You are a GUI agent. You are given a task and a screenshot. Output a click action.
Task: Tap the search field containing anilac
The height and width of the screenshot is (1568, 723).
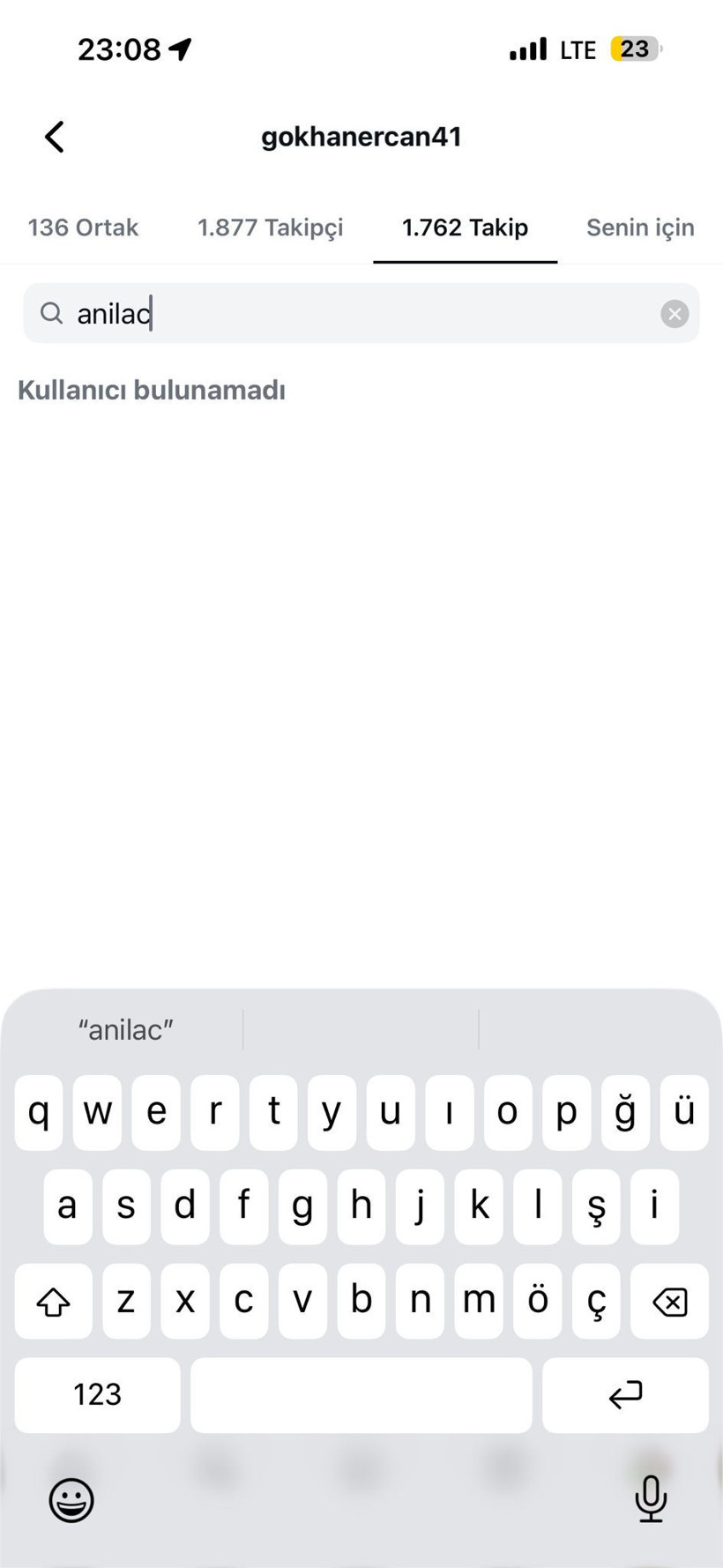coord(353,314)
